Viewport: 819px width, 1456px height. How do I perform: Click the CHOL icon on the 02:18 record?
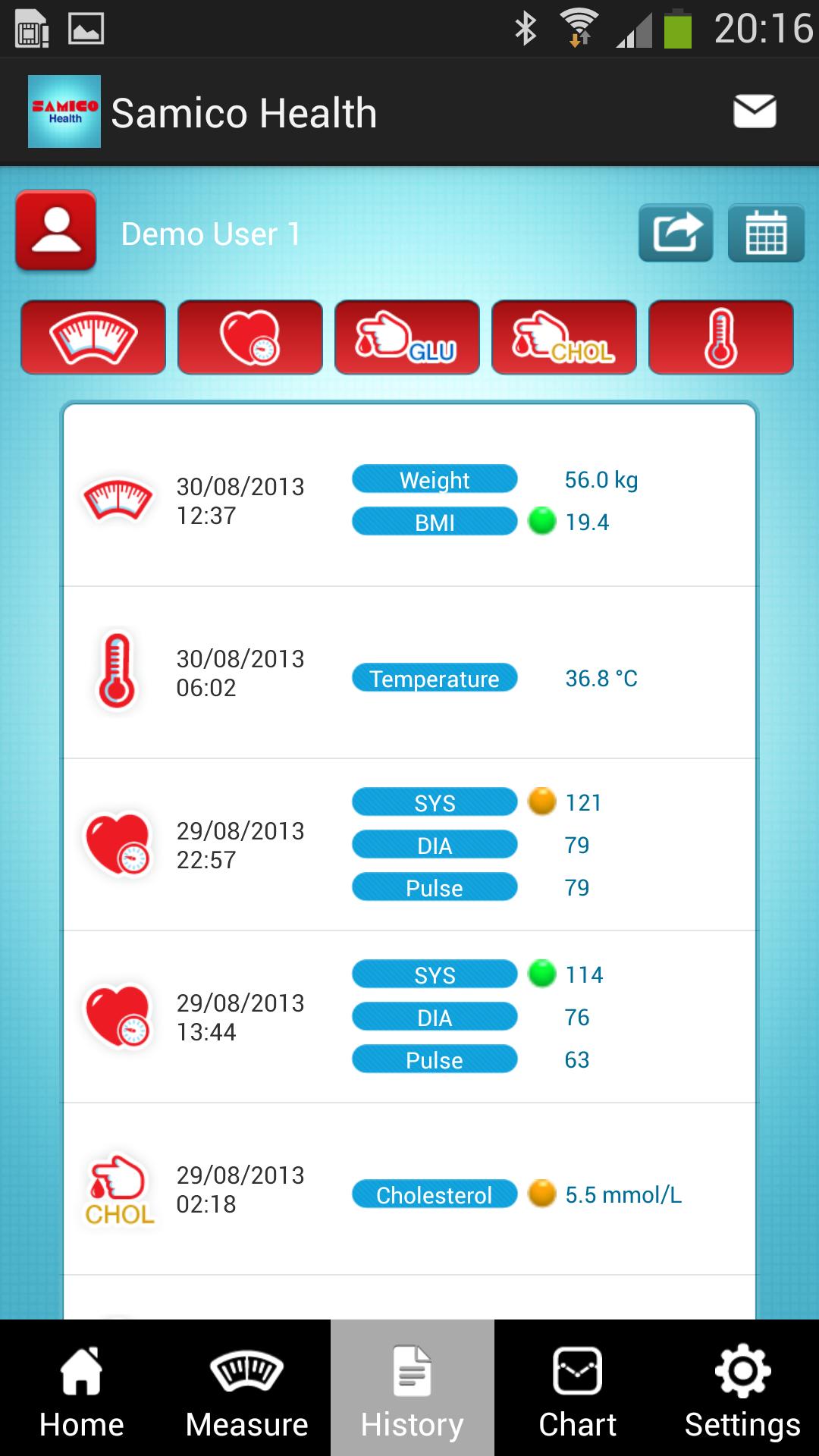click(x=119, y=1191)
